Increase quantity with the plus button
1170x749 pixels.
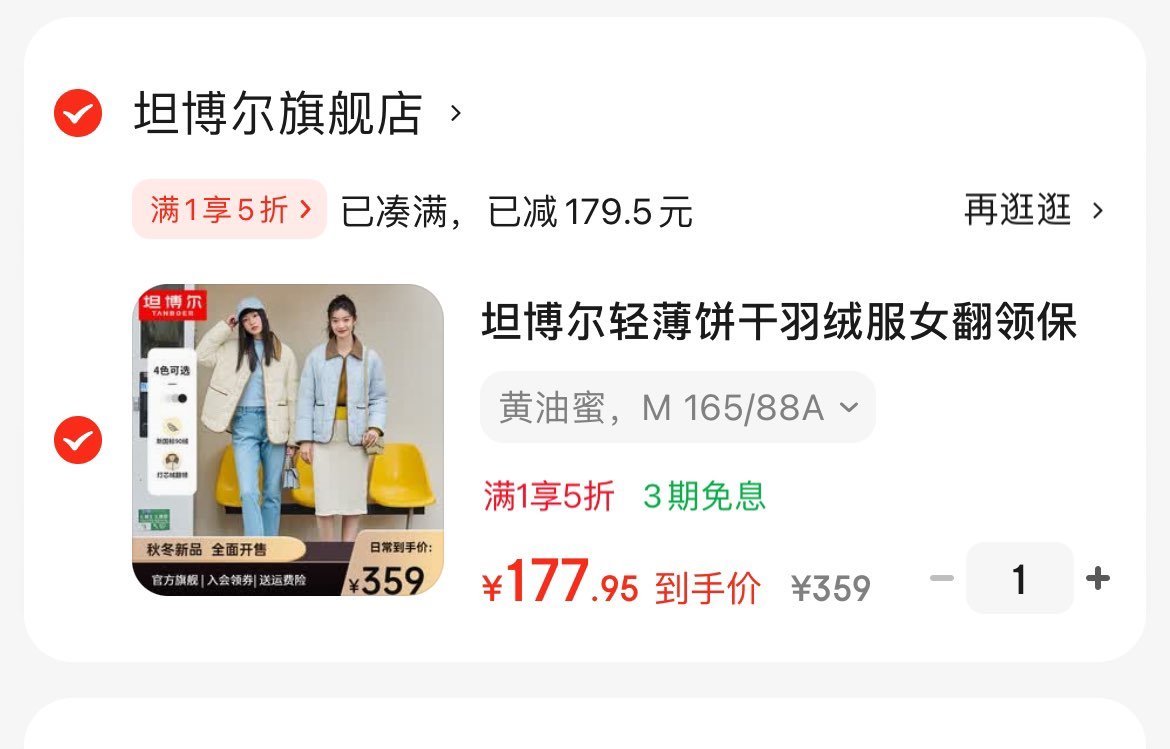click(x=1097, y=578)
